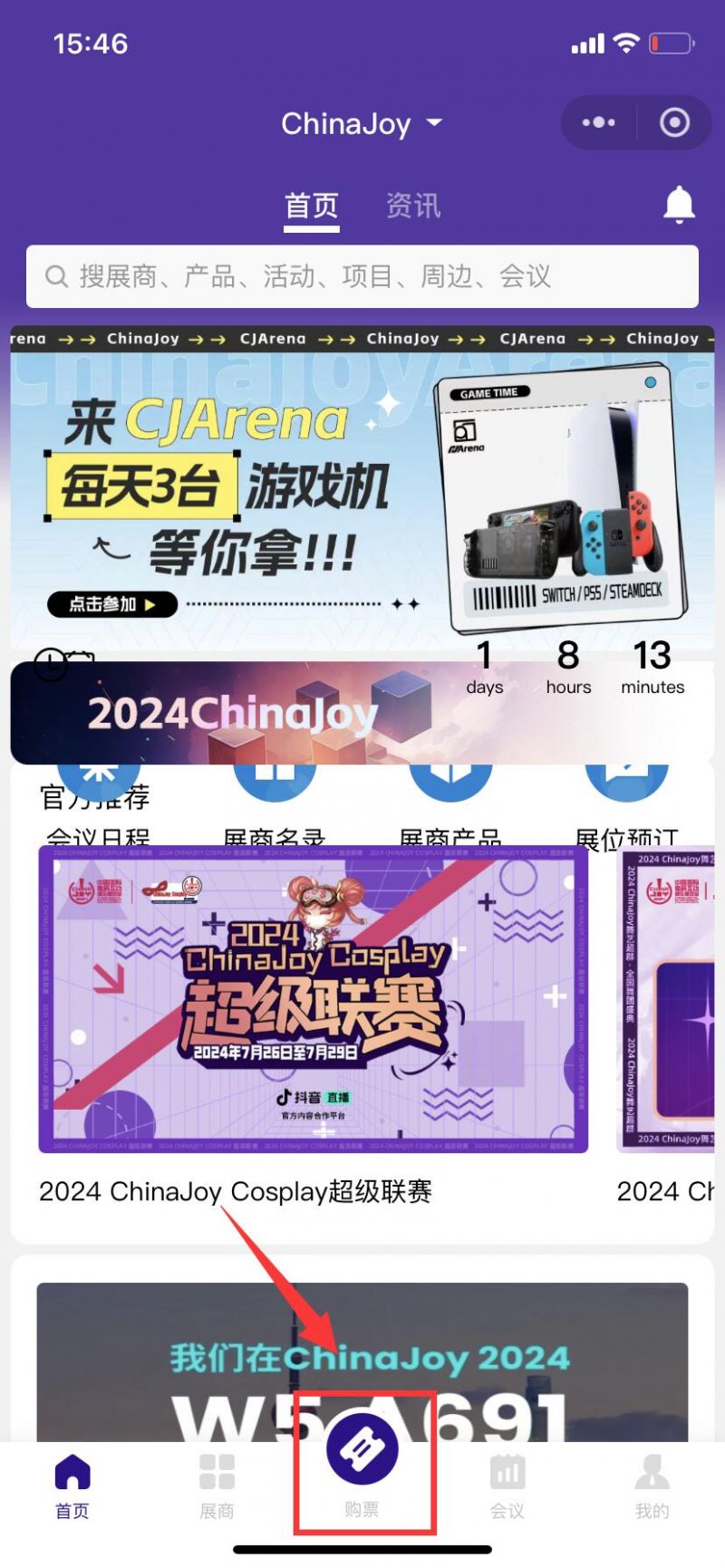Viewport: 725px width, 1568px height.
Task: Open the notifications bell
Action: pyautogui.click(x=679, y=206)
